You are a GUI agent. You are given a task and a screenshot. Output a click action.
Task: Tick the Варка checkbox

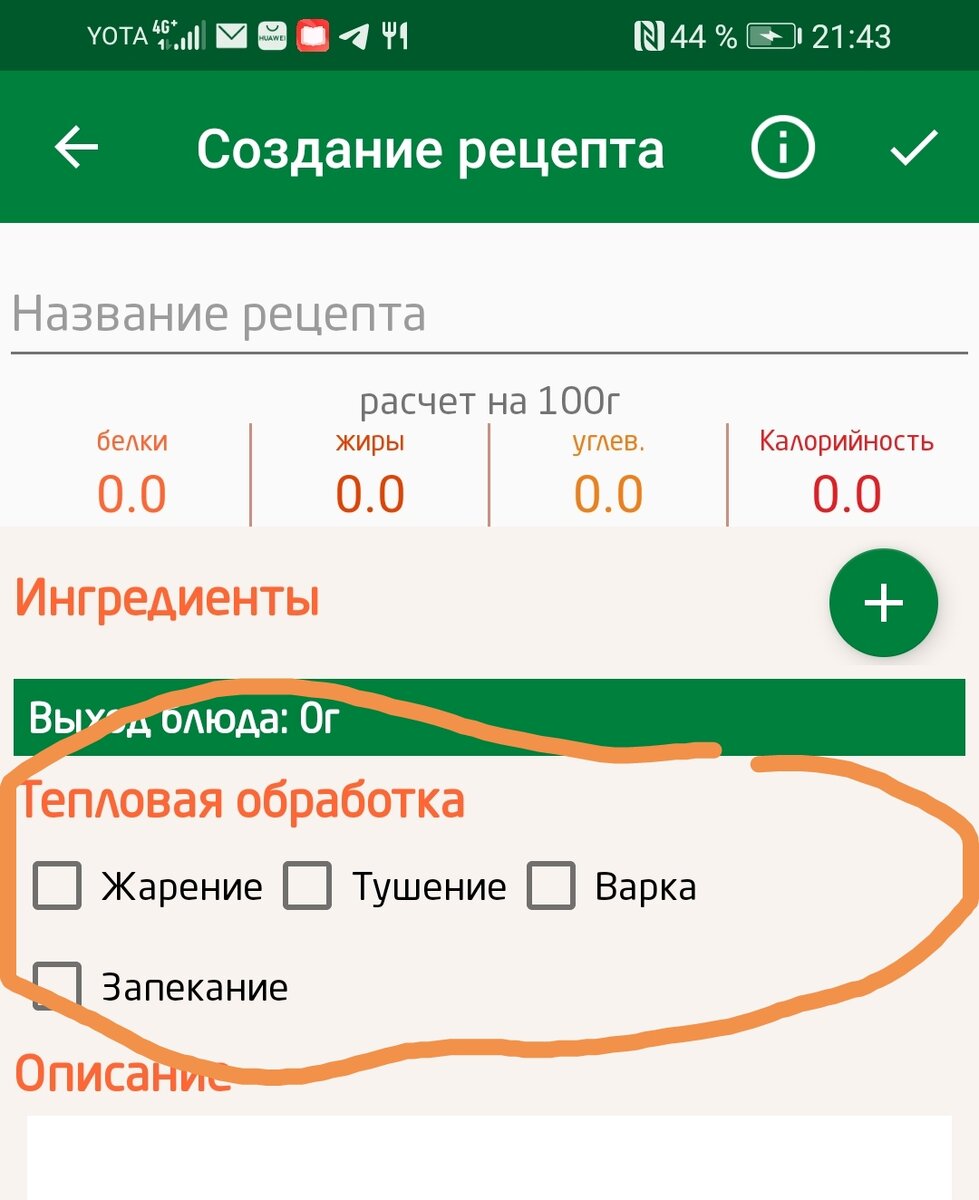(551, 886)
